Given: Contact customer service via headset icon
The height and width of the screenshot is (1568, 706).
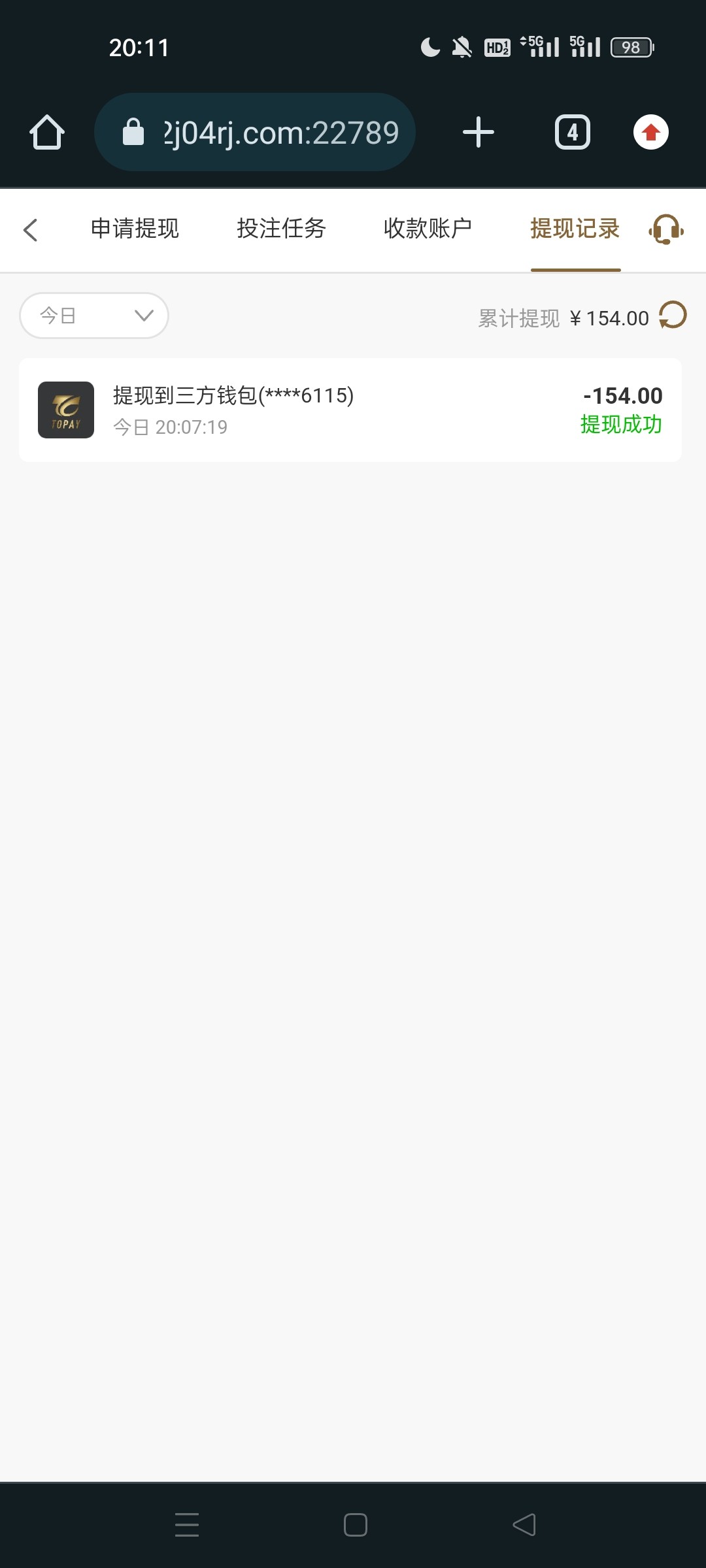Looking at the screenshot, I should (x=666, y=229).
